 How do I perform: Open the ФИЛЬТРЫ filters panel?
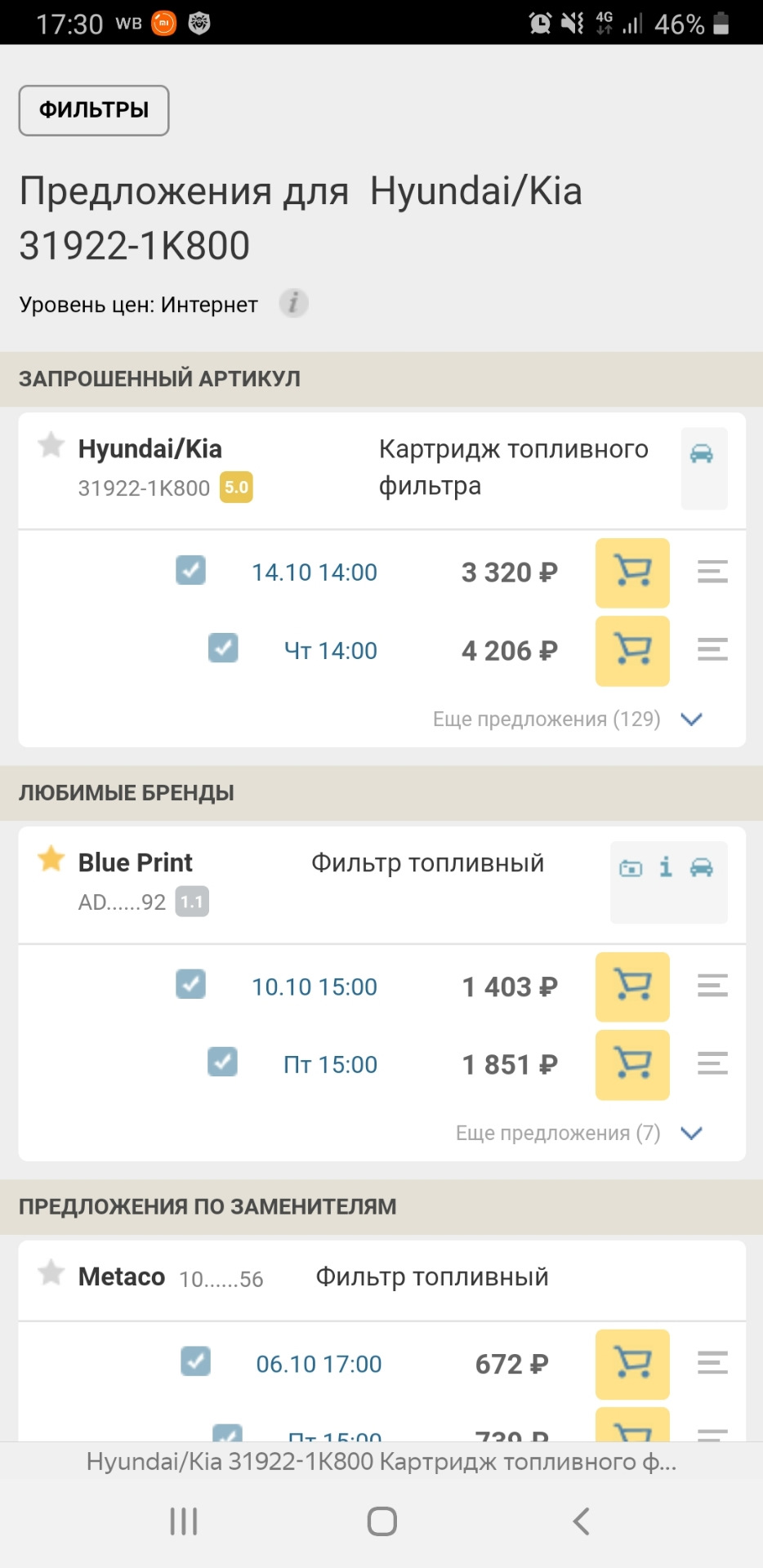(x=93, y=109)
